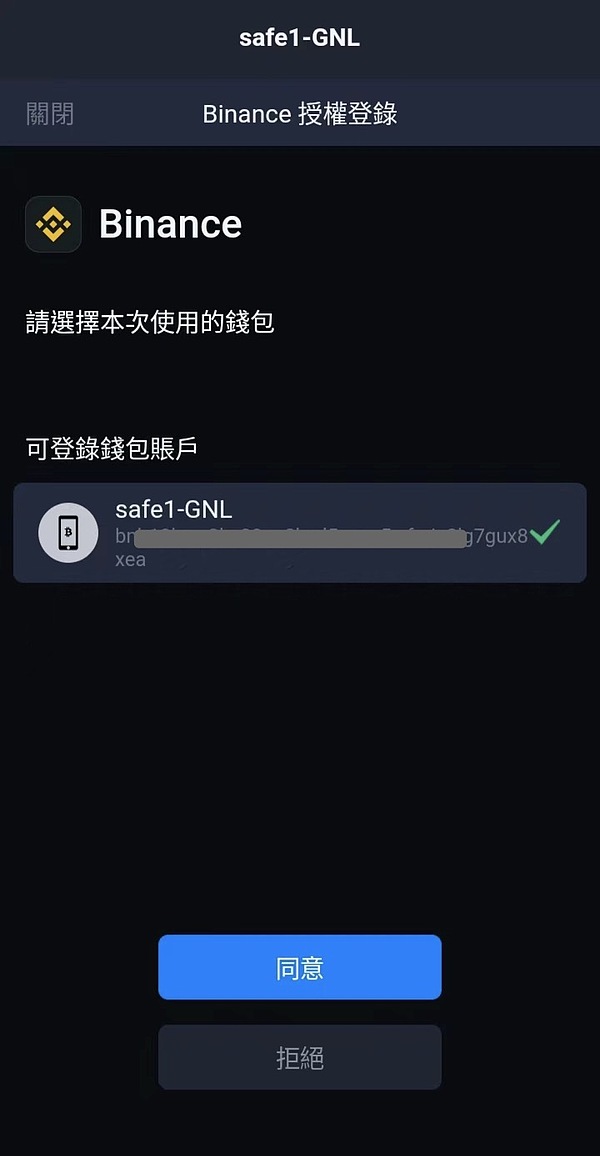The width and height of the screenshot is (600, 1156).
Task: Select the safe1-GNL wallet account
Action: point(299,532)
